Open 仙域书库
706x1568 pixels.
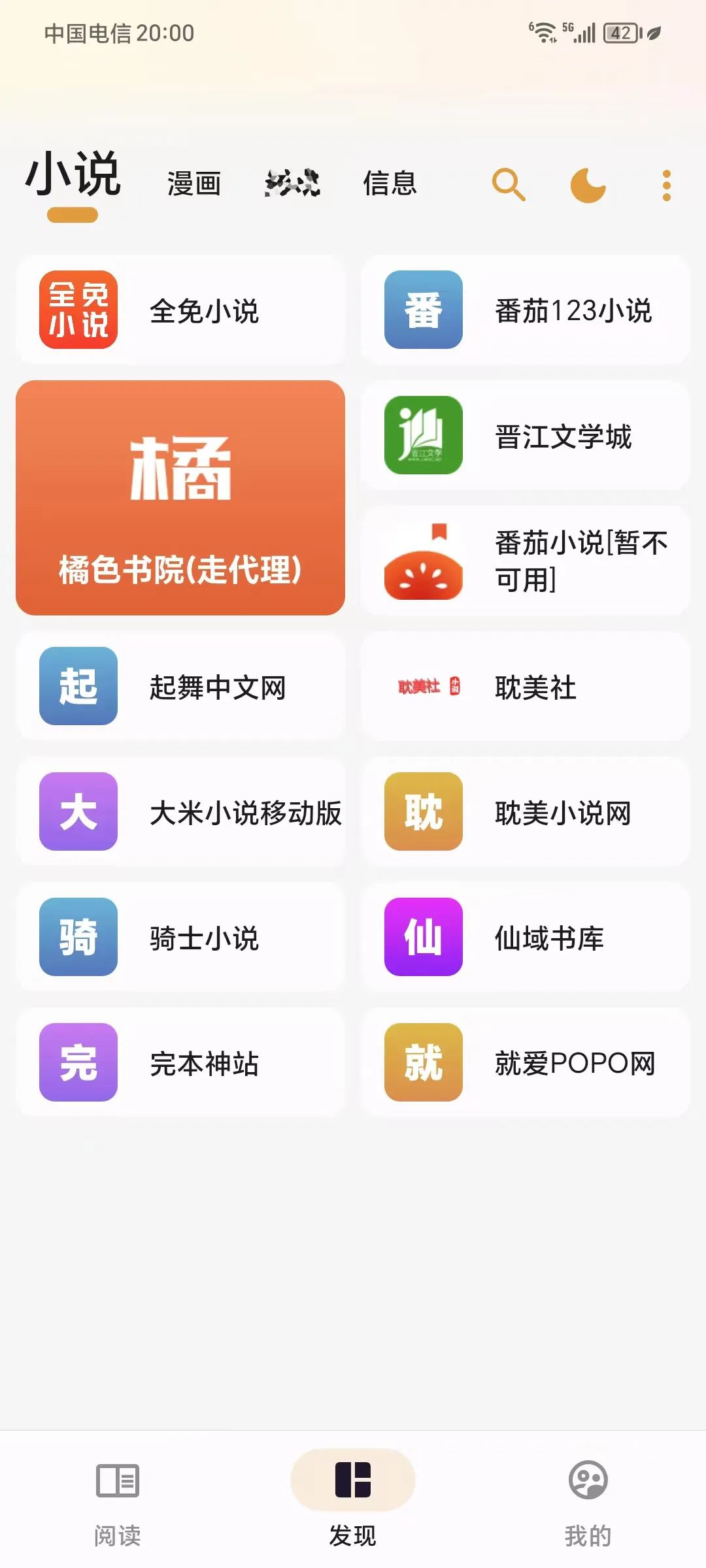coord(526,938)
